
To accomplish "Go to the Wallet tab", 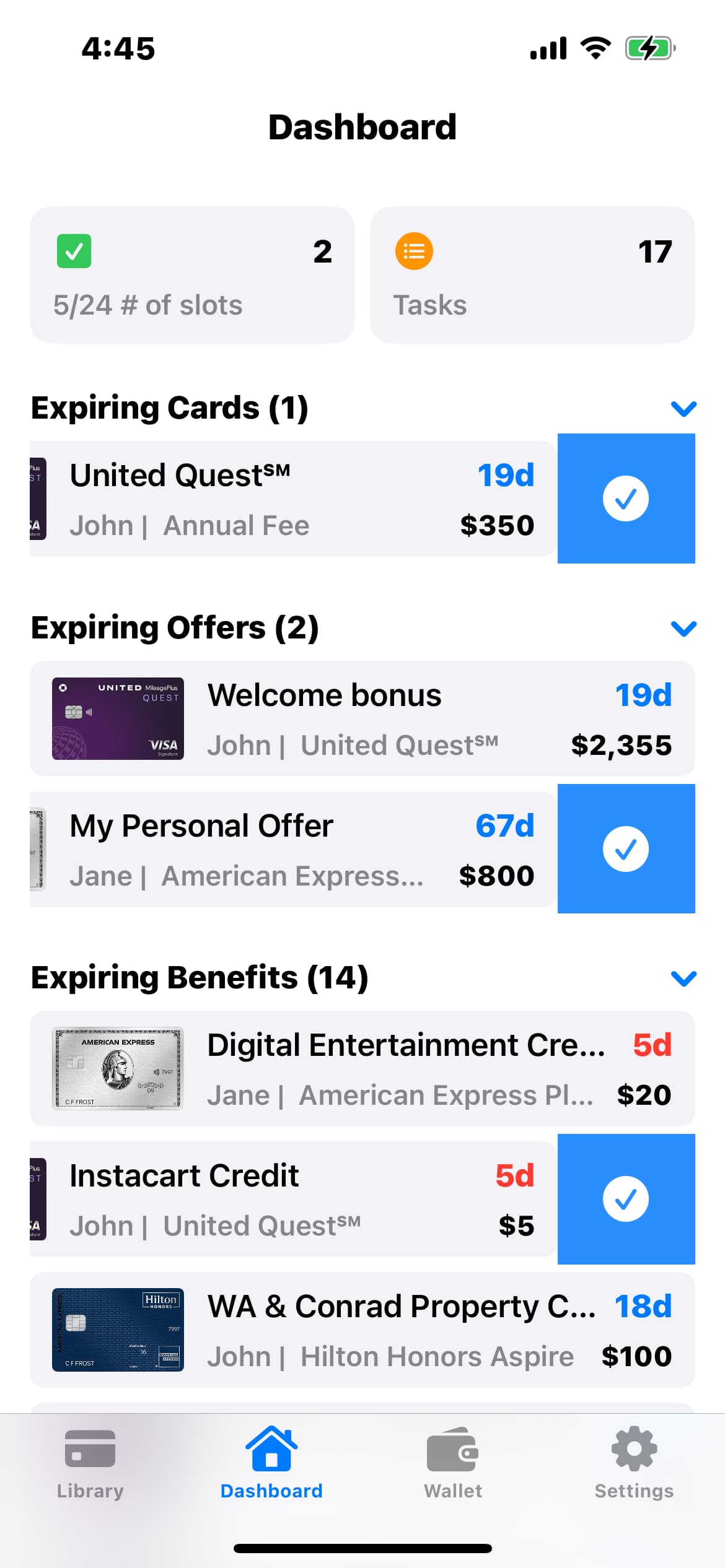I will click(453, 1464).
